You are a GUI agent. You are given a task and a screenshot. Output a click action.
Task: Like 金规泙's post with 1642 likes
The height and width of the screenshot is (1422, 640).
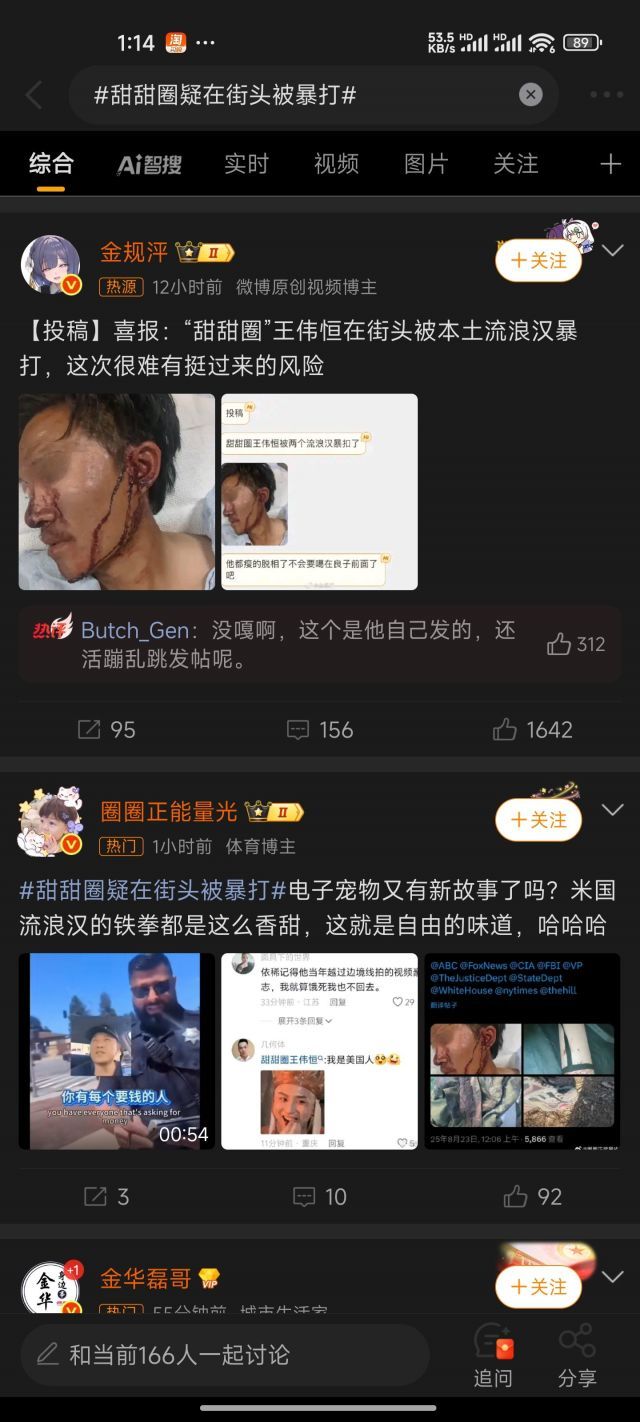click(533, 730)
